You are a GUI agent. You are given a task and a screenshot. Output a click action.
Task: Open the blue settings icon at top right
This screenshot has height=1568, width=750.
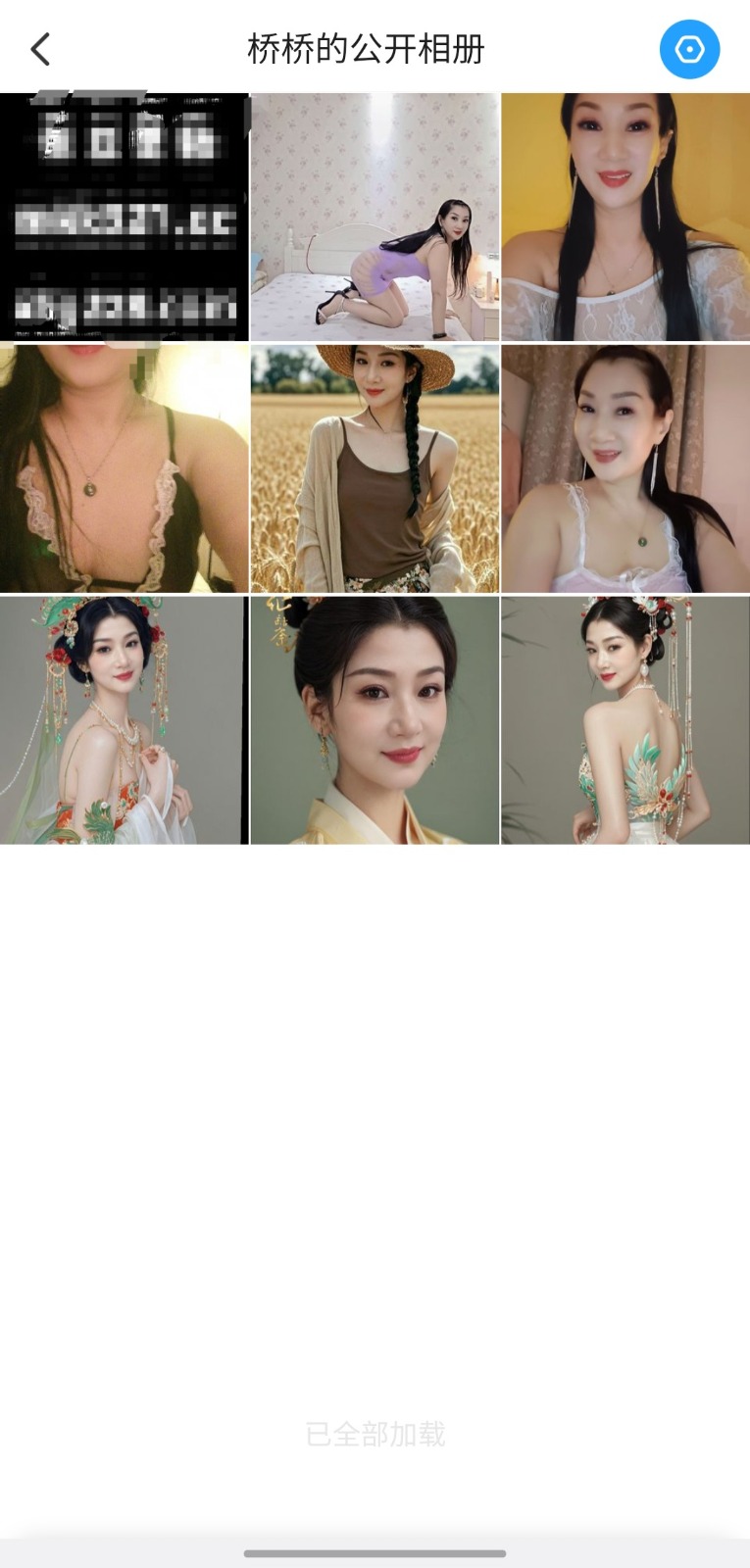[x=689, y=49]
